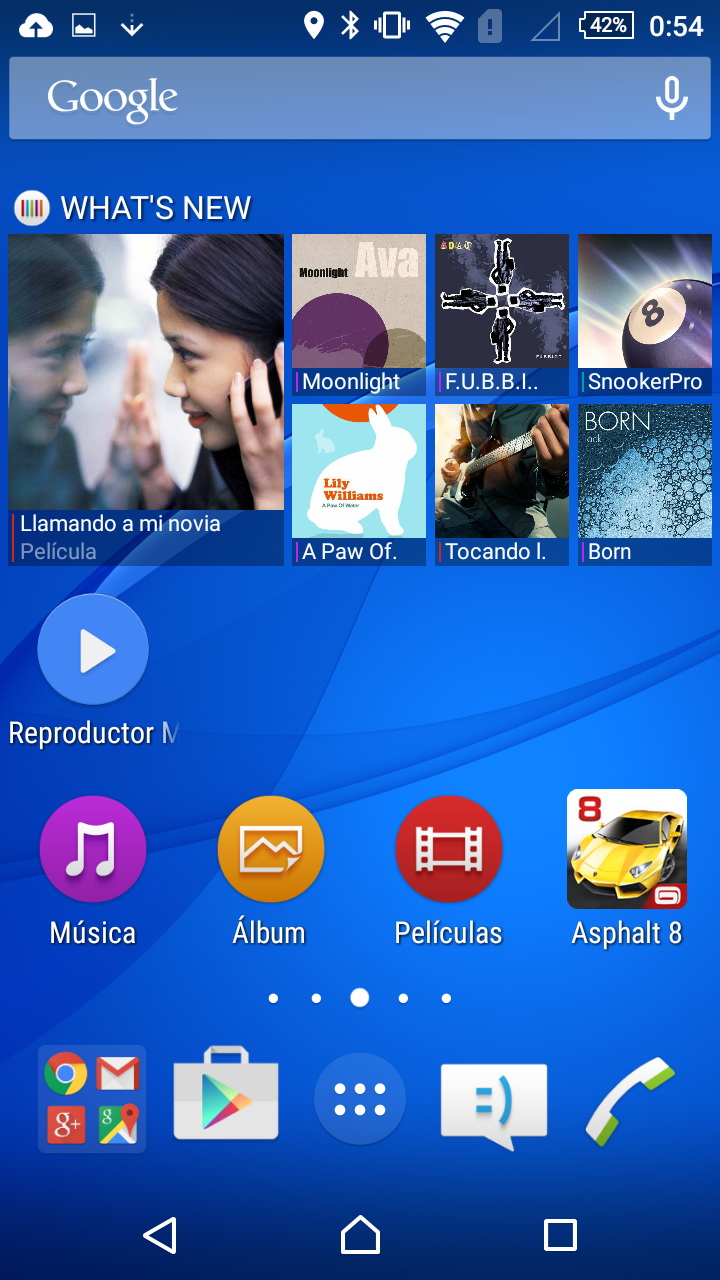Open the Moonlight album tile
The height and width of the screenshot is (1280, 720).
pyautogui.click(x=358, y=314)
